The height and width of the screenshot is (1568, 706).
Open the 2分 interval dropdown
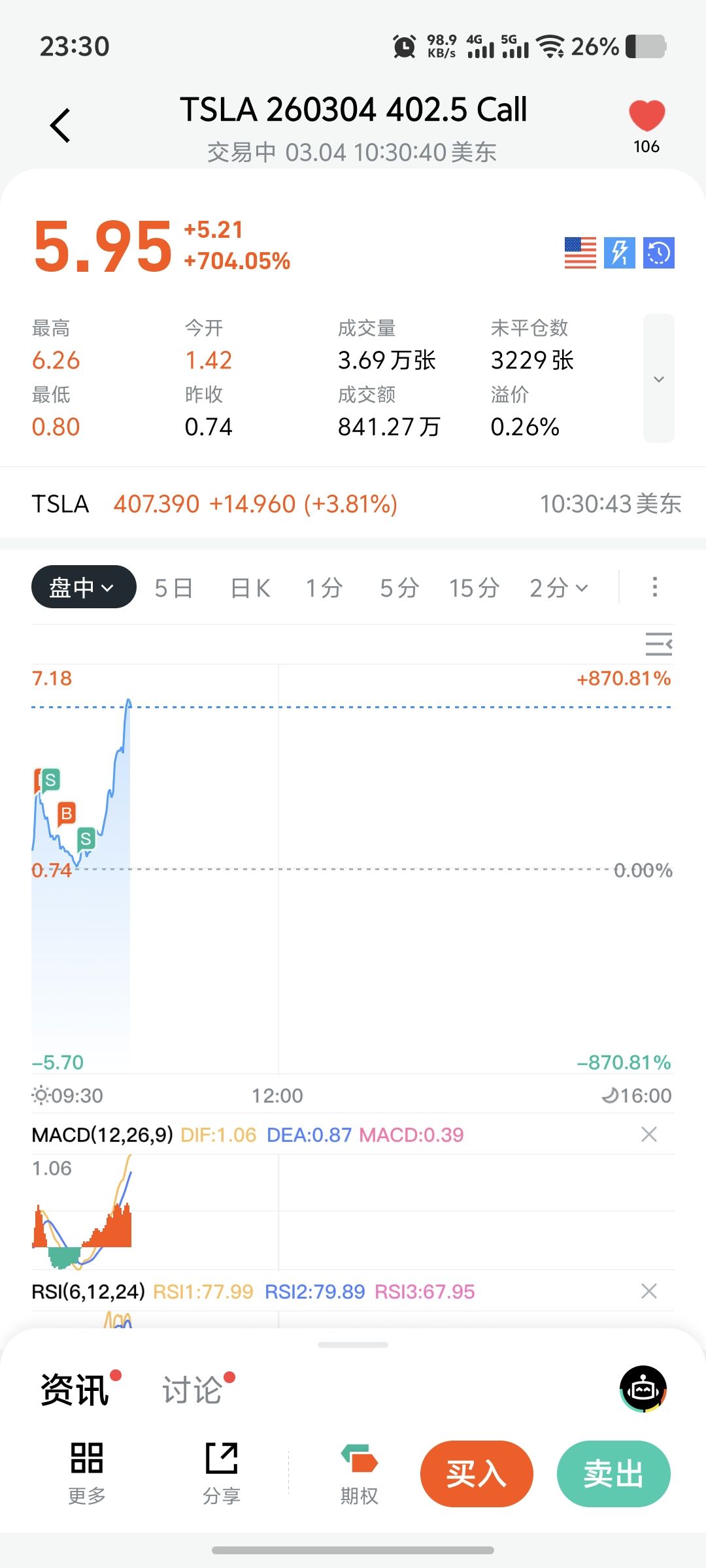559,588
